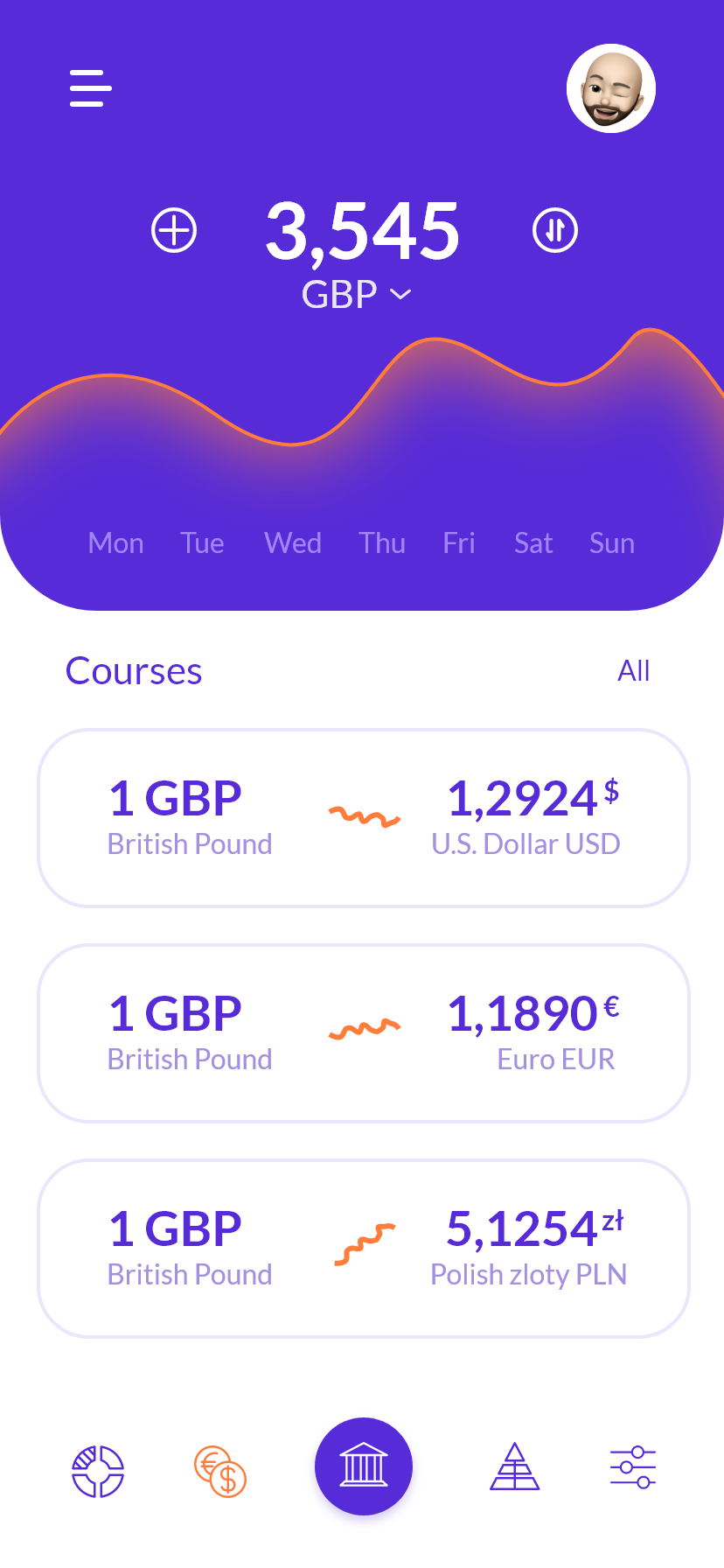This screenshot has width=724, height=1568.
Task: Tap the weekly balance chart curve
Action: pos(362,394)
